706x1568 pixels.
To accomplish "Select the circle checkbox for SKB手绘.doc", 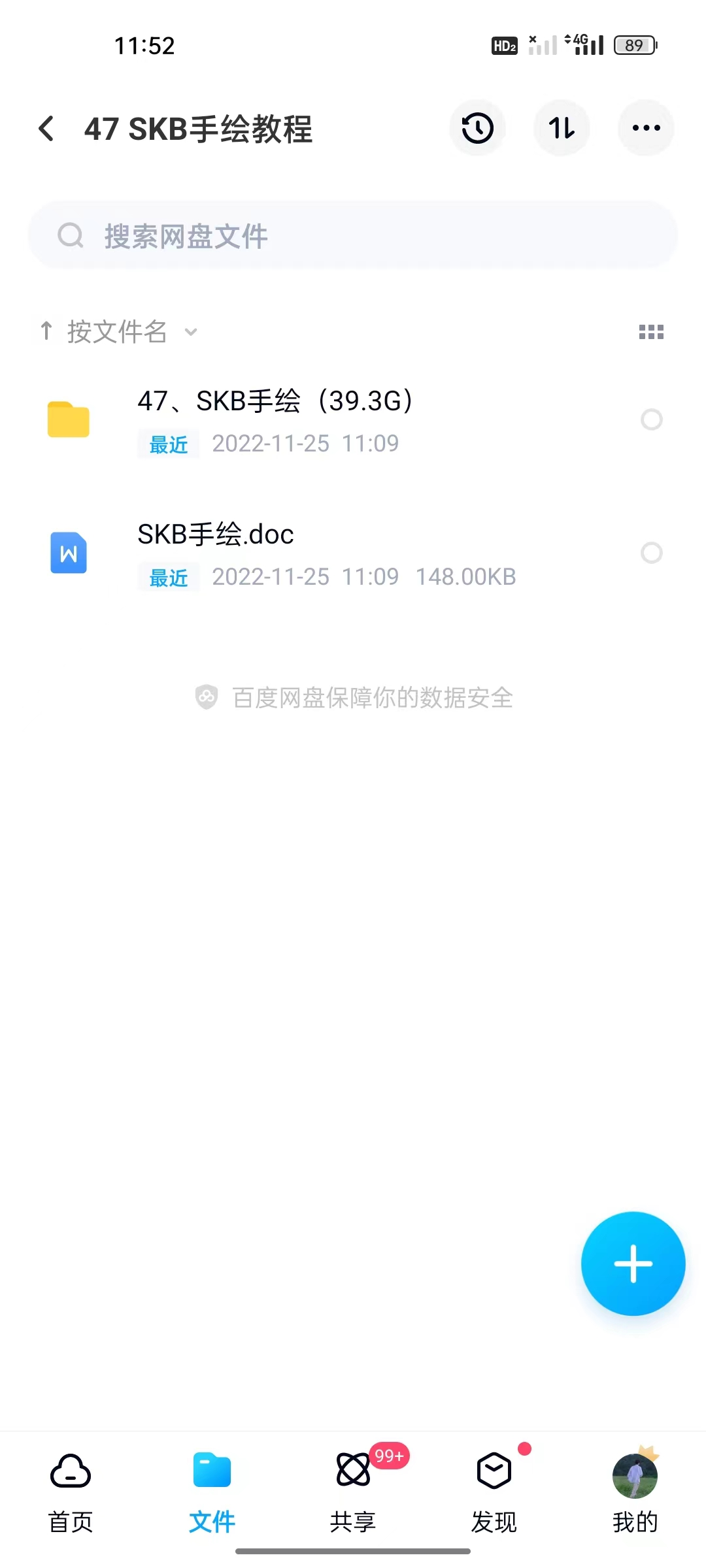I will pyautogui.click(x=652, y=553).
